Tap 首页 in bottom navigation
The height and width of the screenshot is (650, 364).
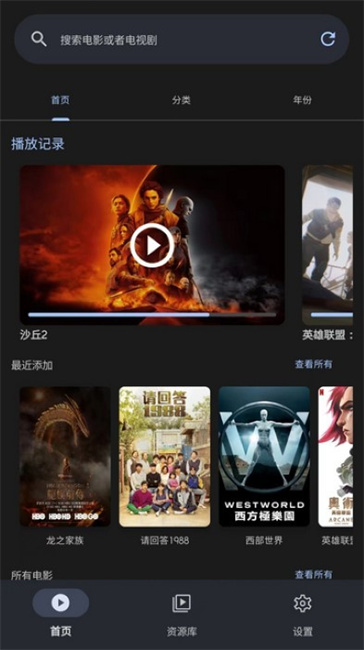click(61, 614)
